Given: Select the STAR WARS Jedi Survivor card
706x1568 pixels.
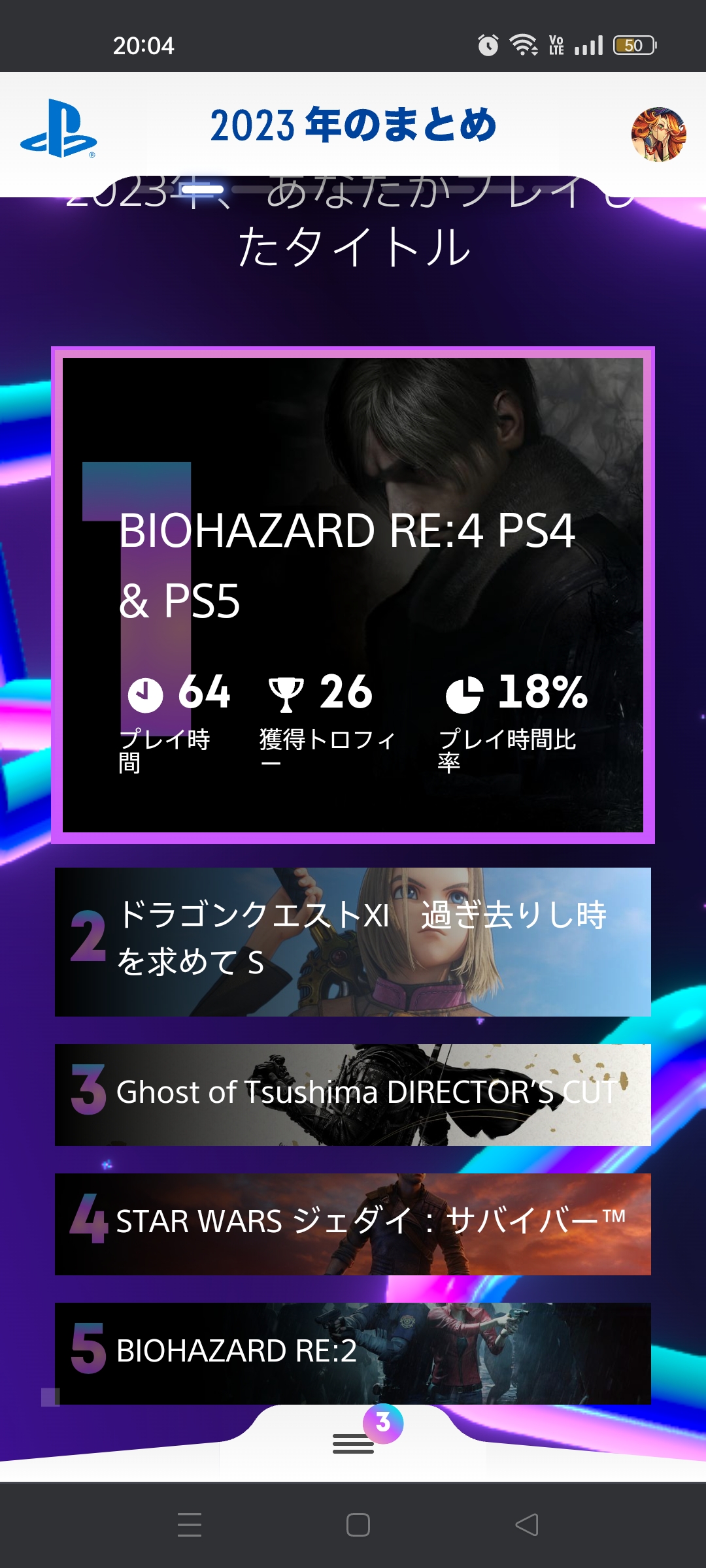Looking at the screenshot, I should 353,1224.
